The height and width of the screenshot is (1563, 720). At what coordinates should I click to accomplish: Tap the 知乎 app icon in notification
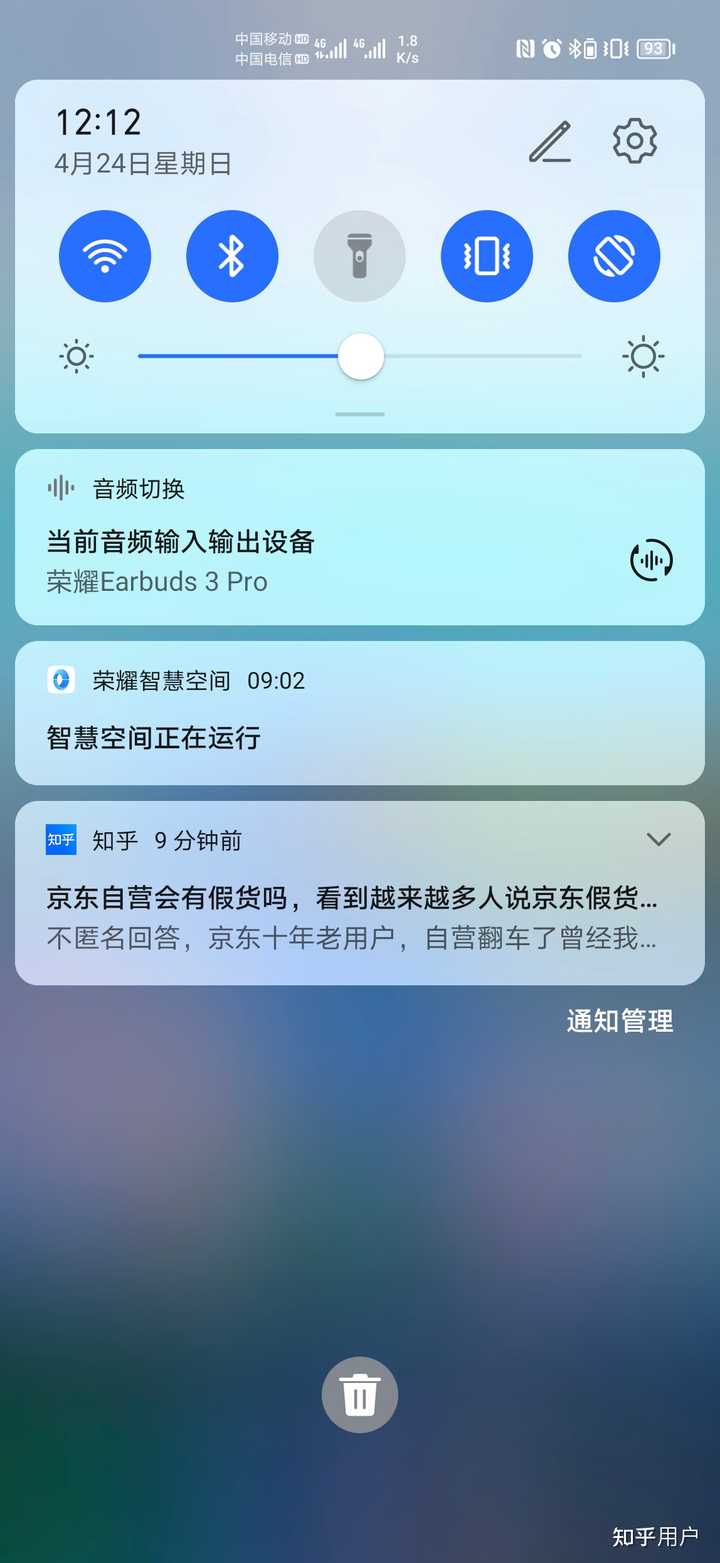tap(60, 840)
